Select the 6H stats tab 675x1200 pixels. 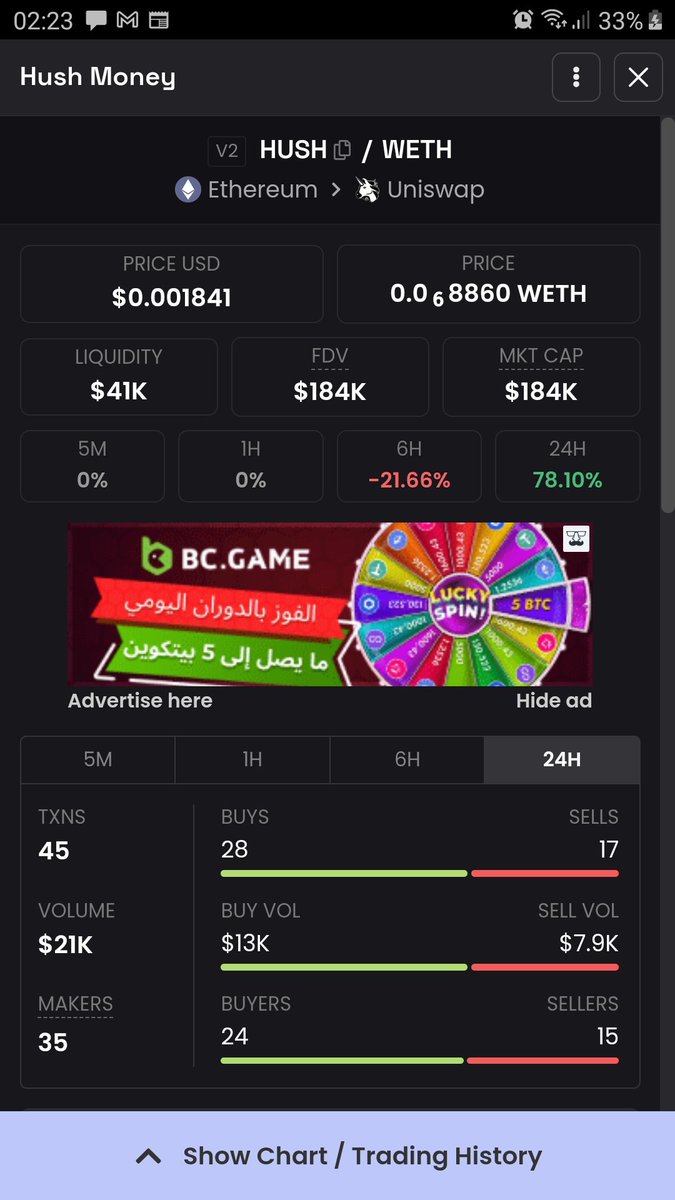(407, 760)
